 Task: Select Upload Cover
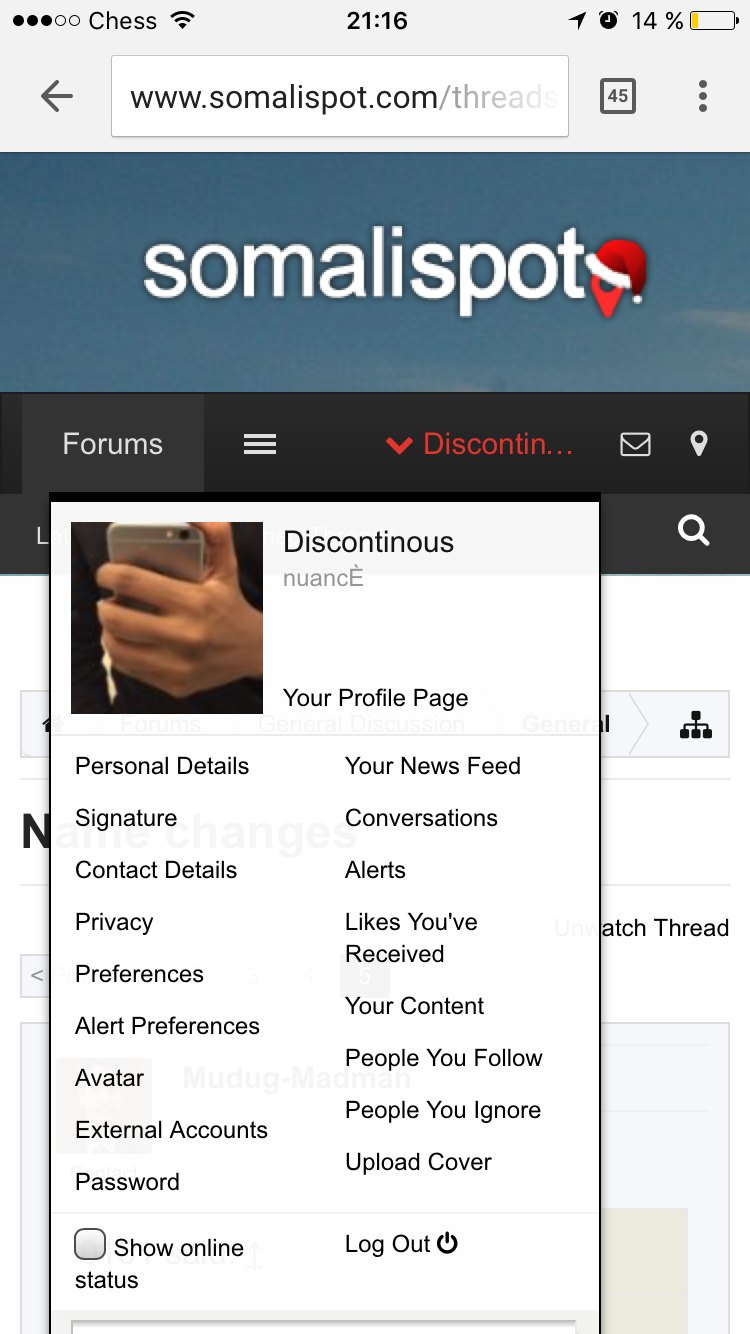pyautogui.click(x=418, y=1162)
